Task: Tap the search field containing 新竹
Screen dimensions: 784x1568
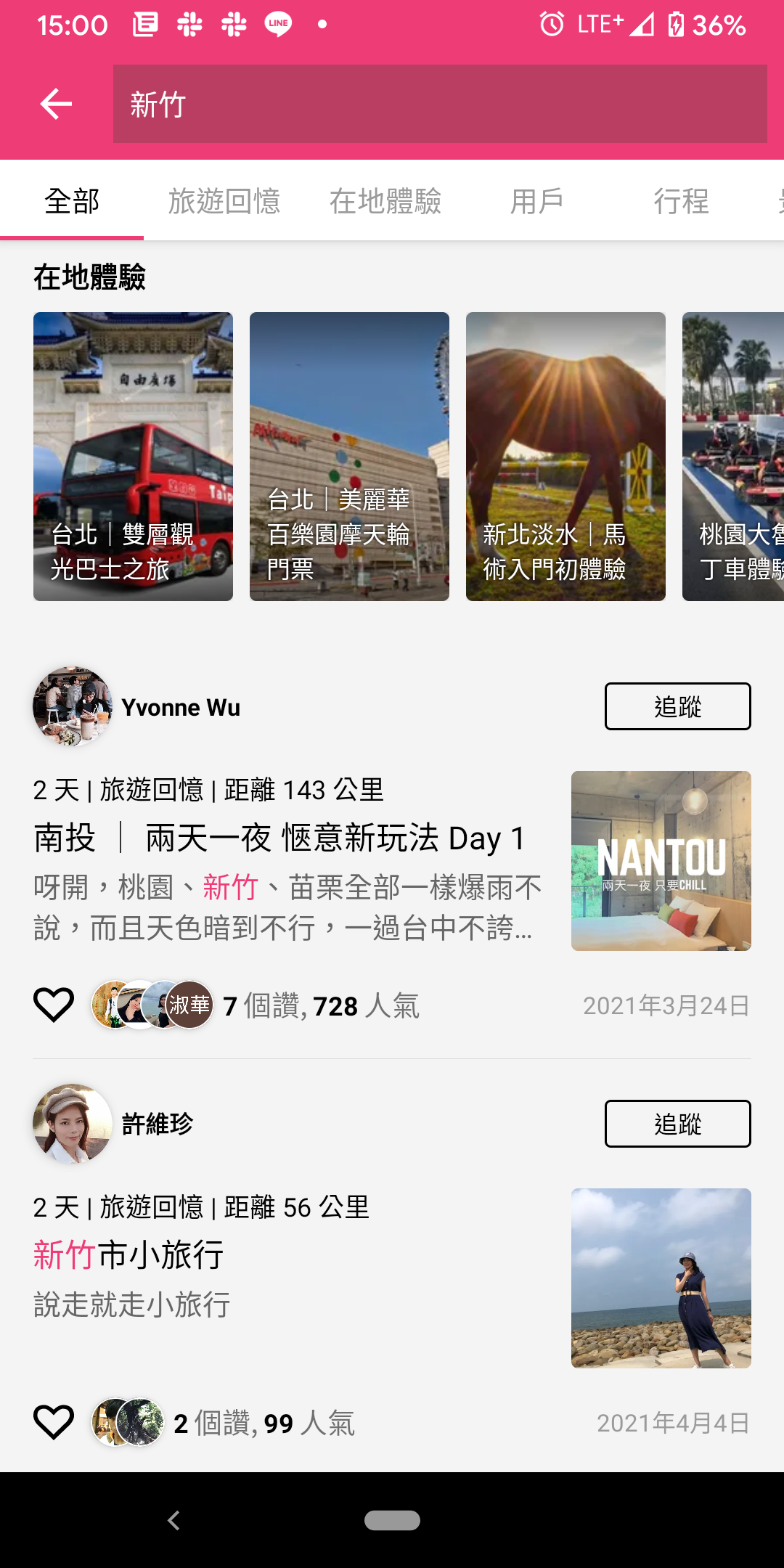Action: click(439, 104)
